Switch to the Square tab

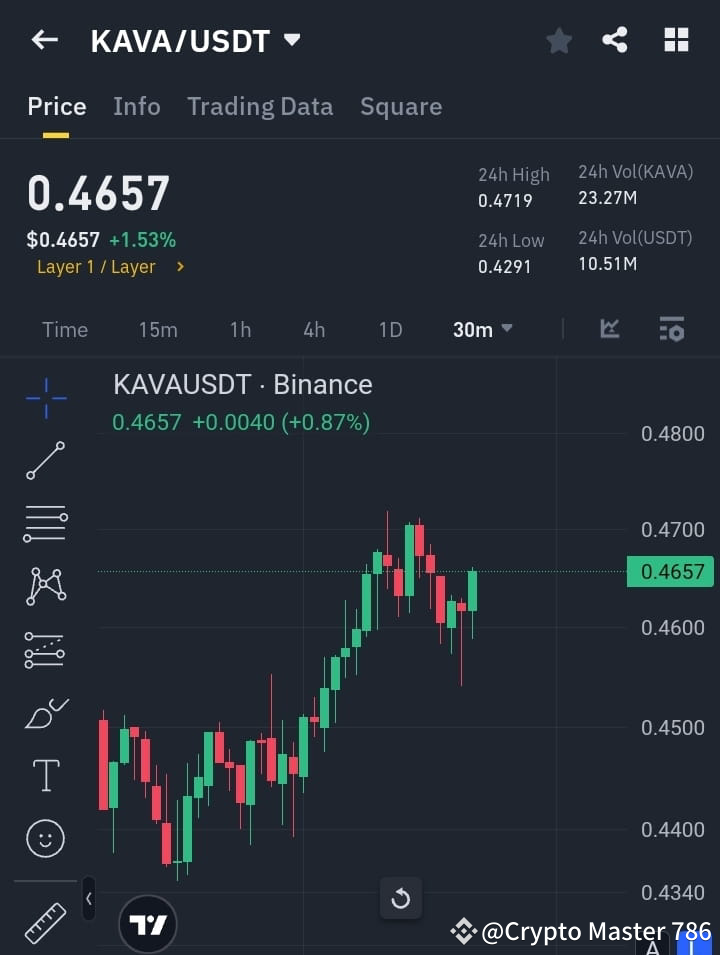(x=401, y=106)
